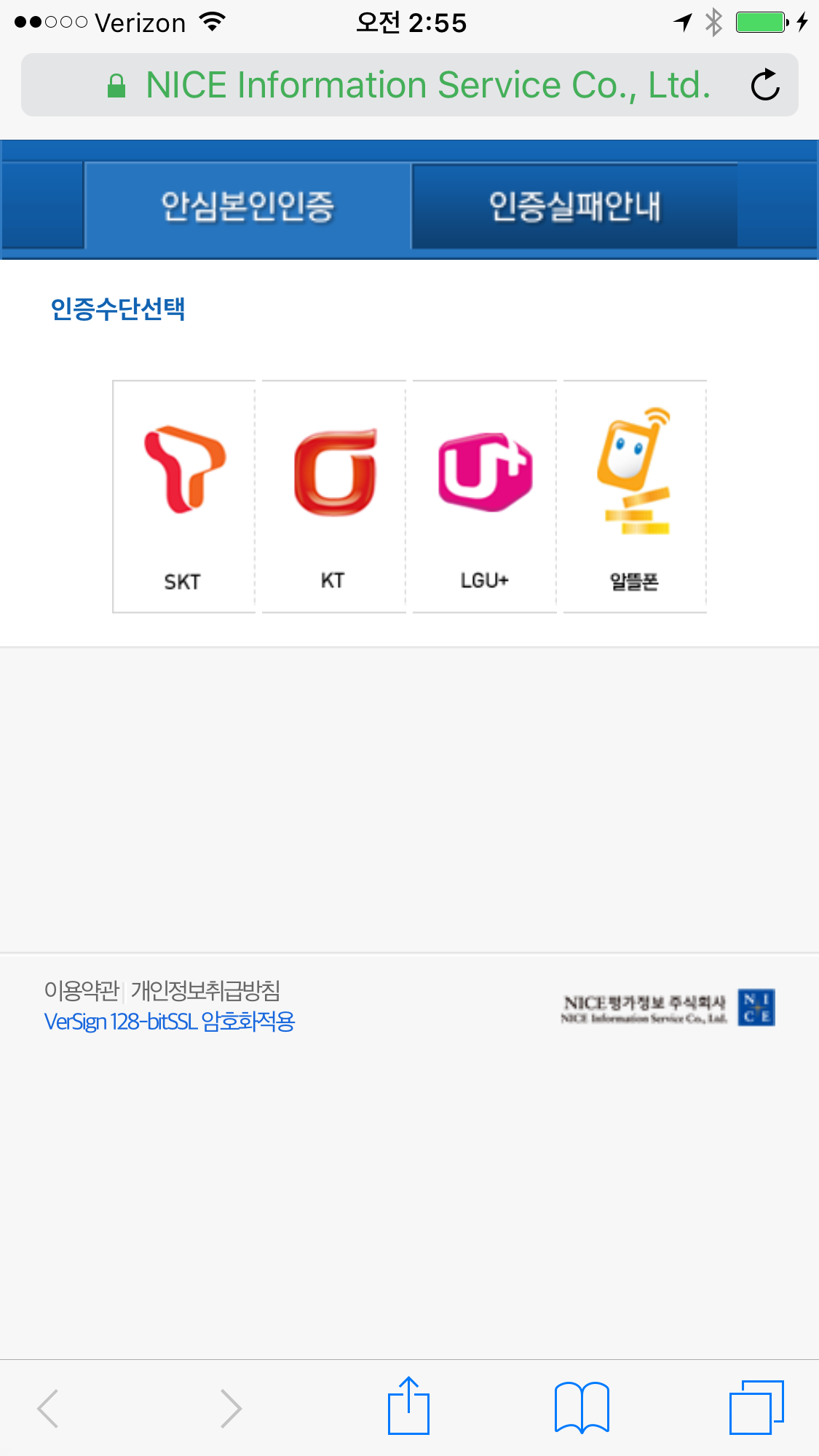
Task: Open the 이용약관 link
Action: [x=81, y=990]
